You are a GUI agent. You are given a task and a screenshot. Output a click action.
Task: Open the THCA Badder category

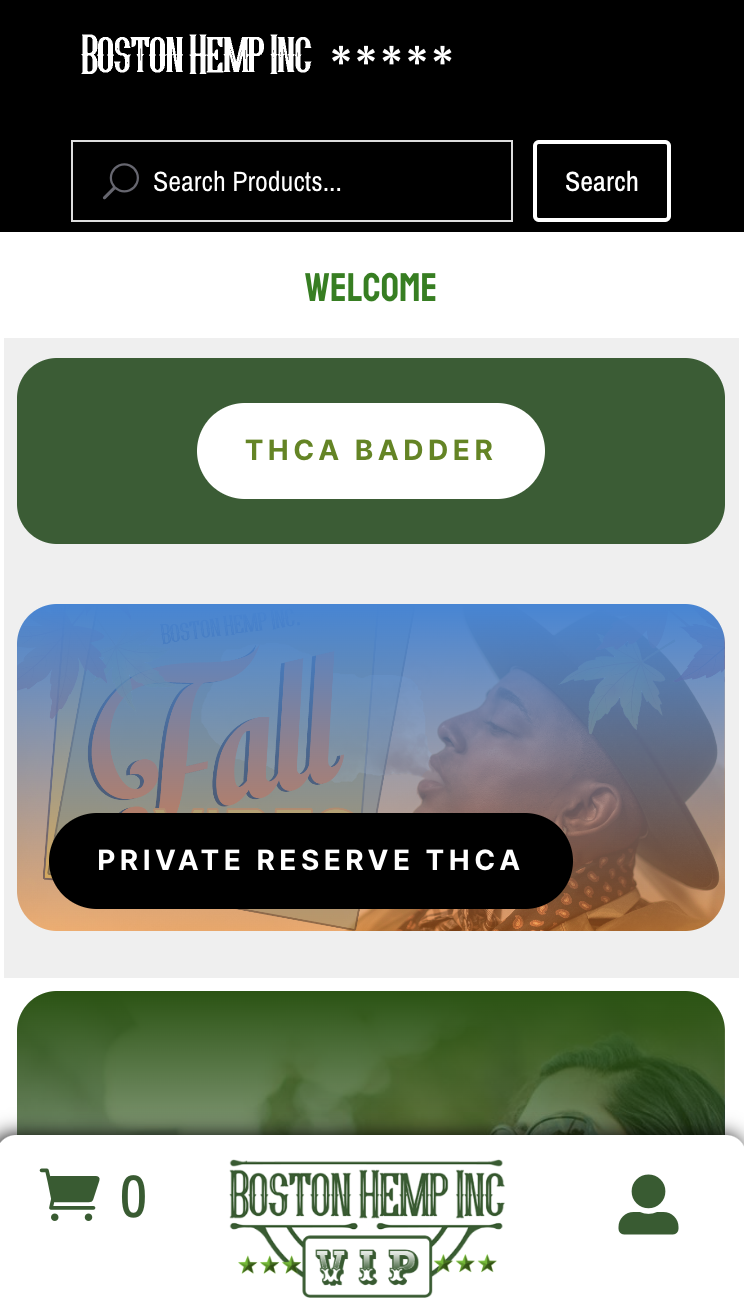pyautogui.click(x=370, y=450)
